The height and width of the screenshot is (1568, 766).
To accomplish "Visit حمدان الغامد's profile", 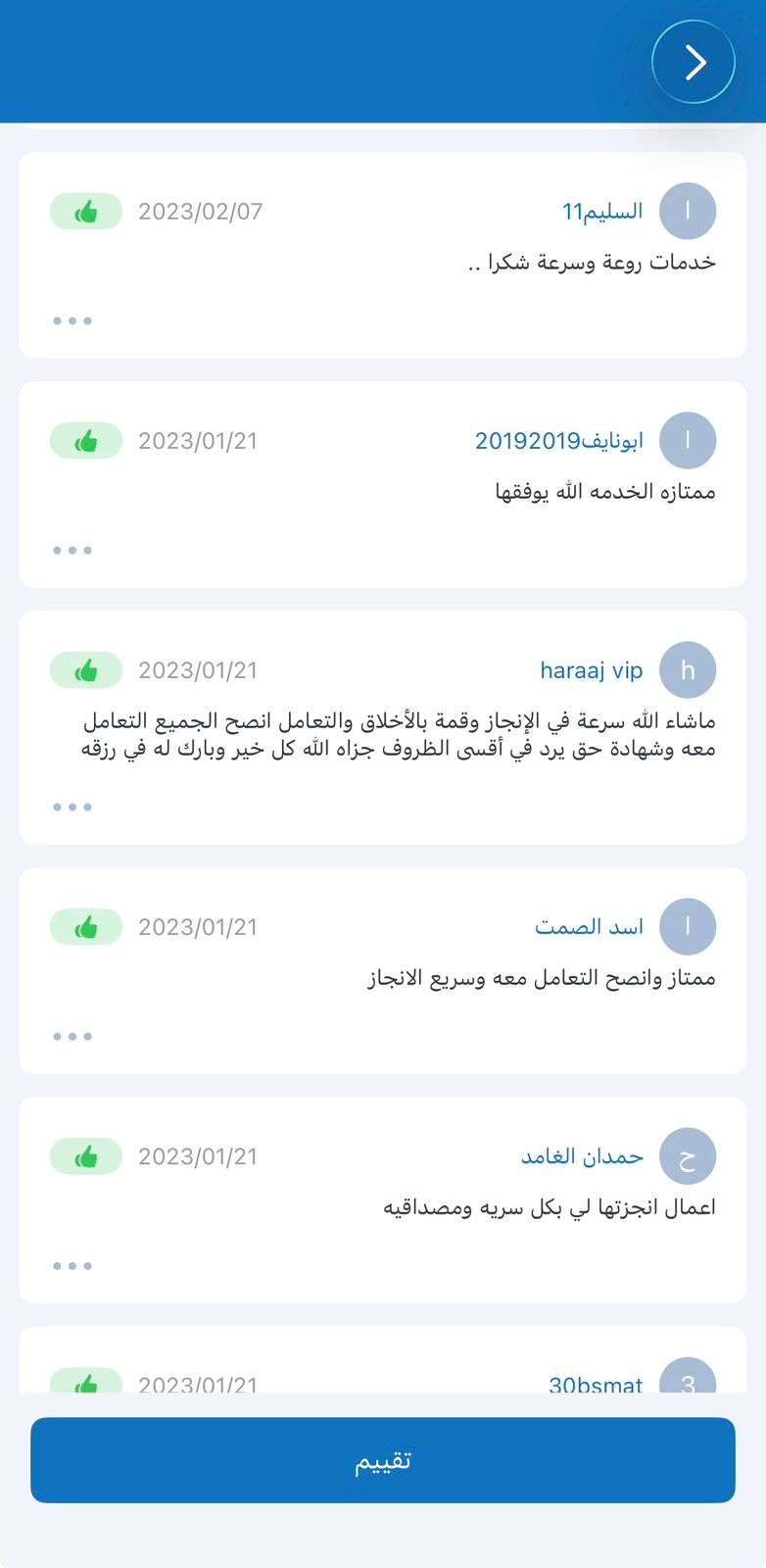I will (582, 1156).
